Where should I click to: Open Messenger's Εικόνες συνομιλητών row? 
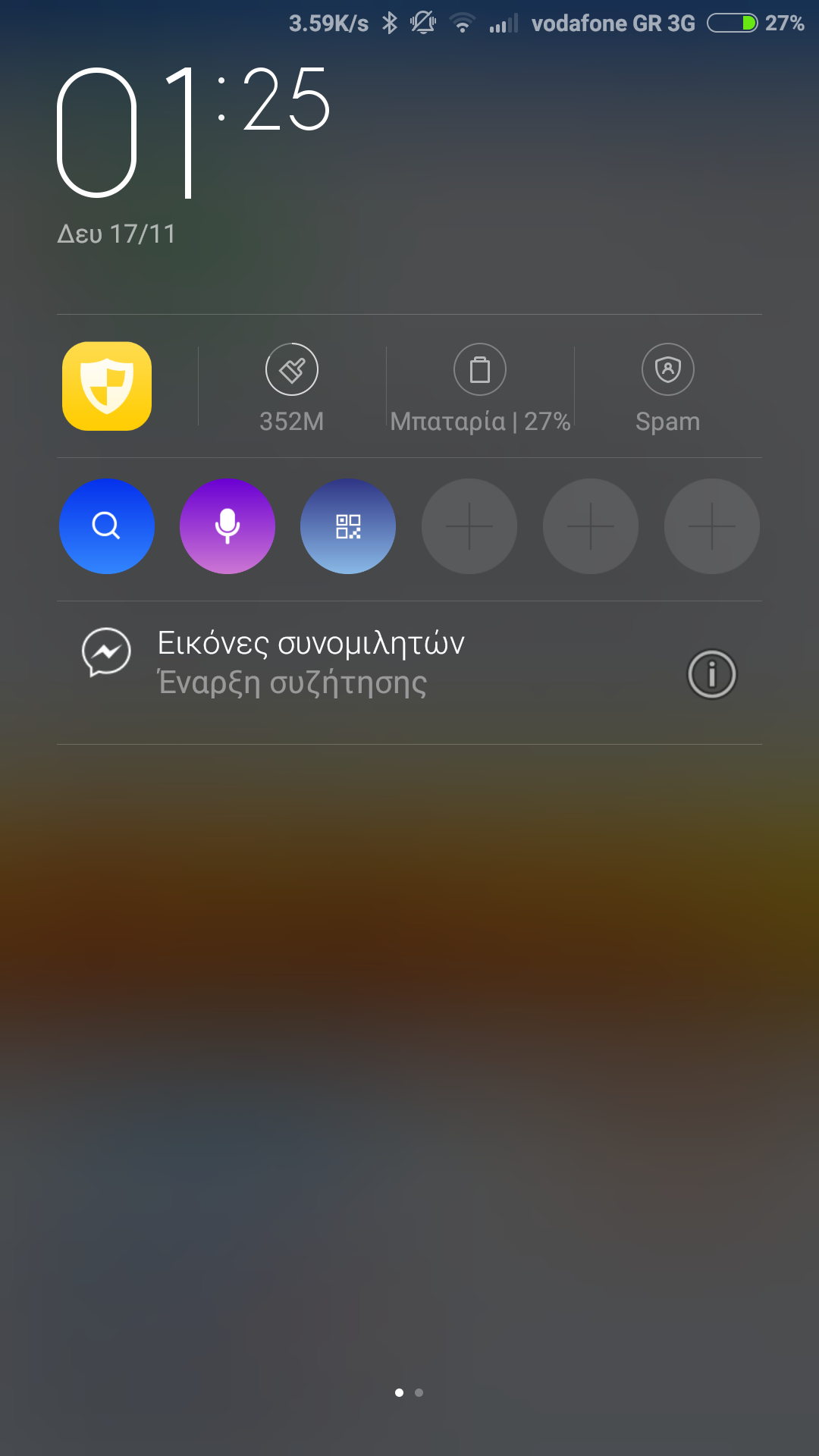point(311,663)
